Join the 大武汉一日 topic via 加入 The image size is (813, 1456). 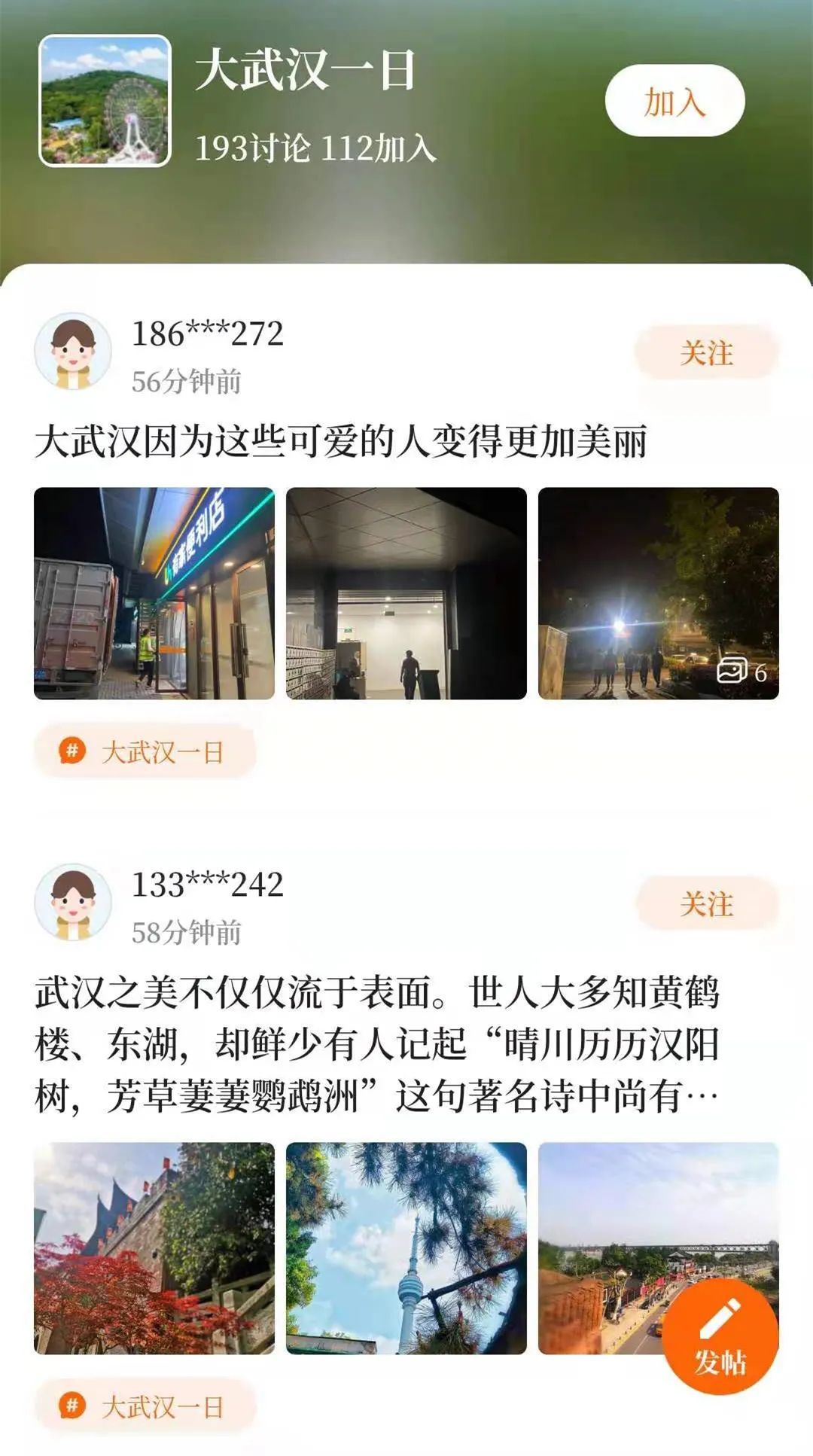(x=674, y=101)
